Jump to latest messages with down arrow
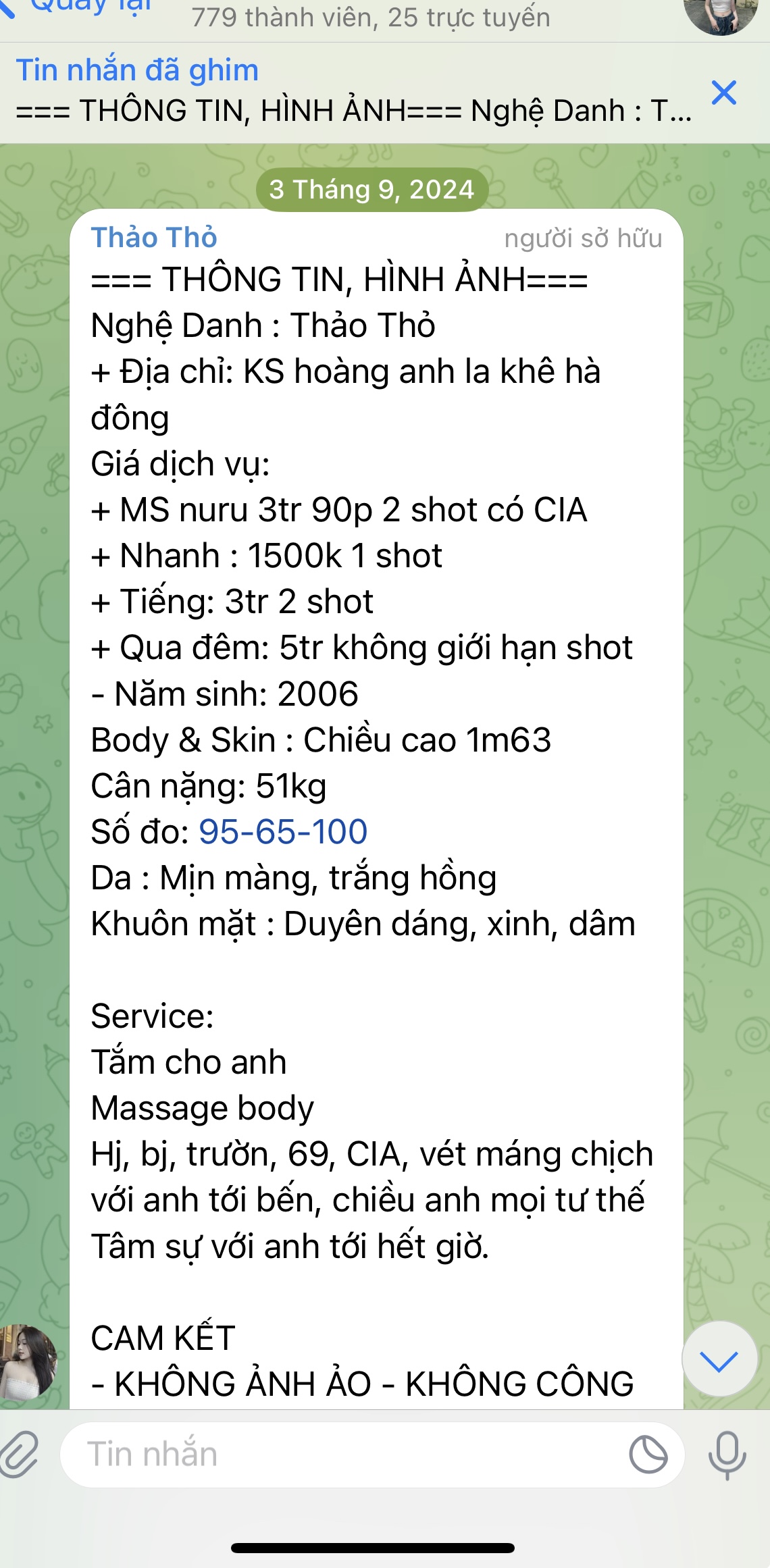This screenshot has height=1568, width=770. coord(719,1359)
